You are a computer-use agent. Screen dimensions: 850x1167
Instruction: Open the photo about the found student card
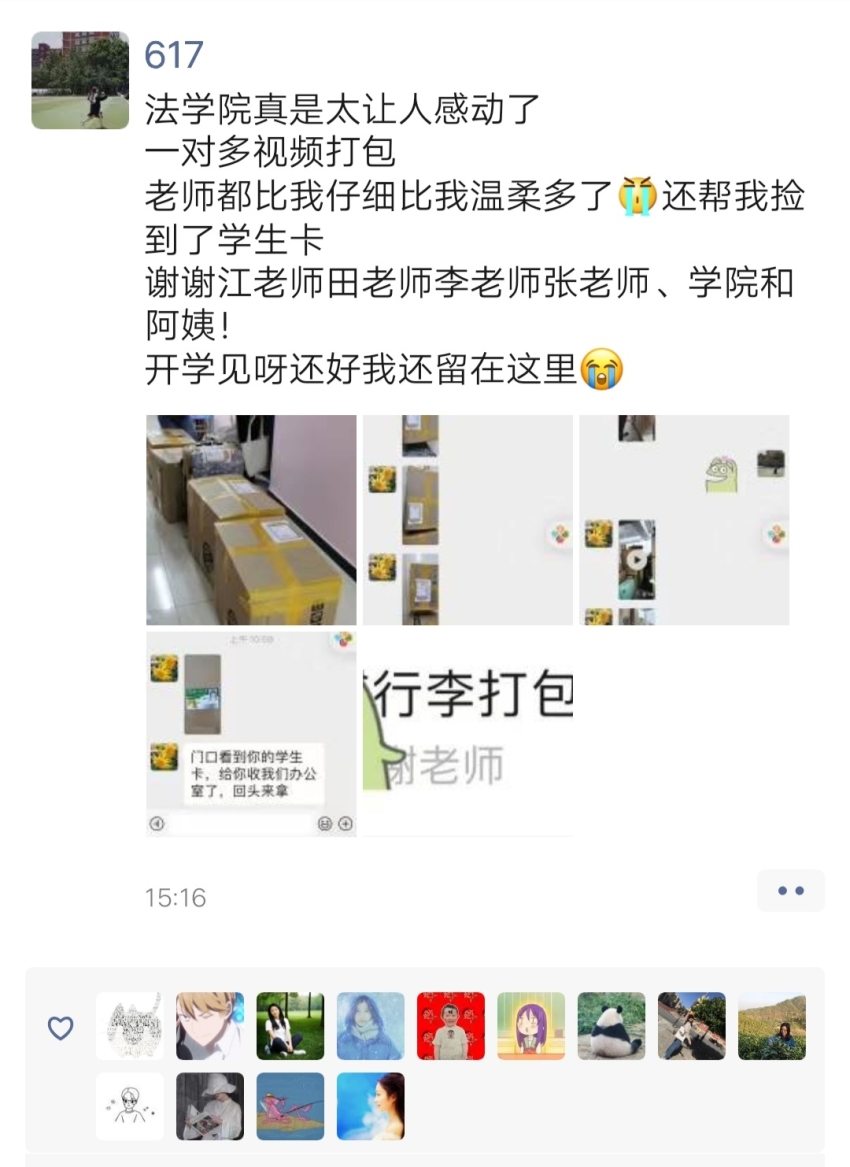(x=251, y=733)
